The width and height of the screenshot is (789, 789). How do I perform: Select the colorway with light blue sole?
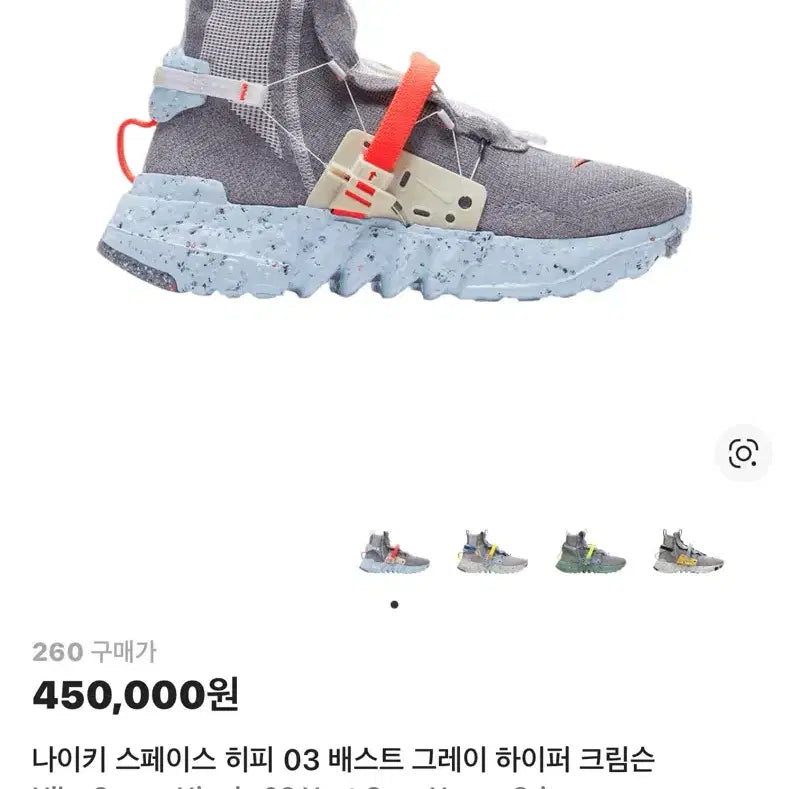tap(393, 551)
